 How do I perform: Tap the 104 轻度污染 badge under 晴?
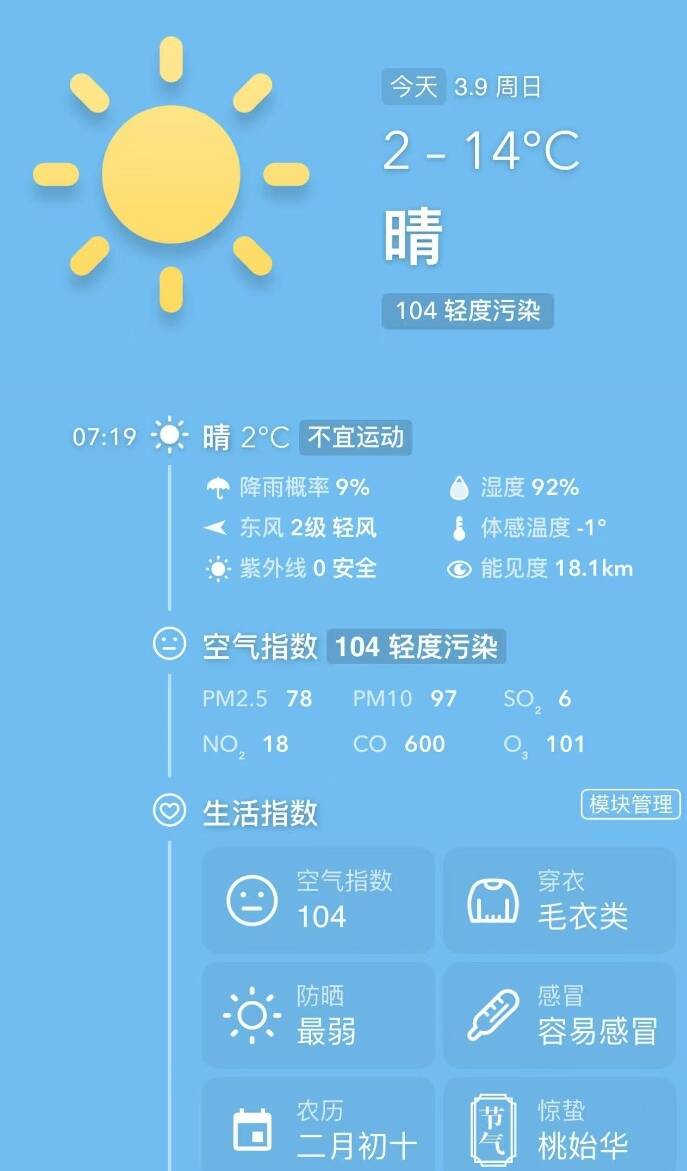coord(467,311)
